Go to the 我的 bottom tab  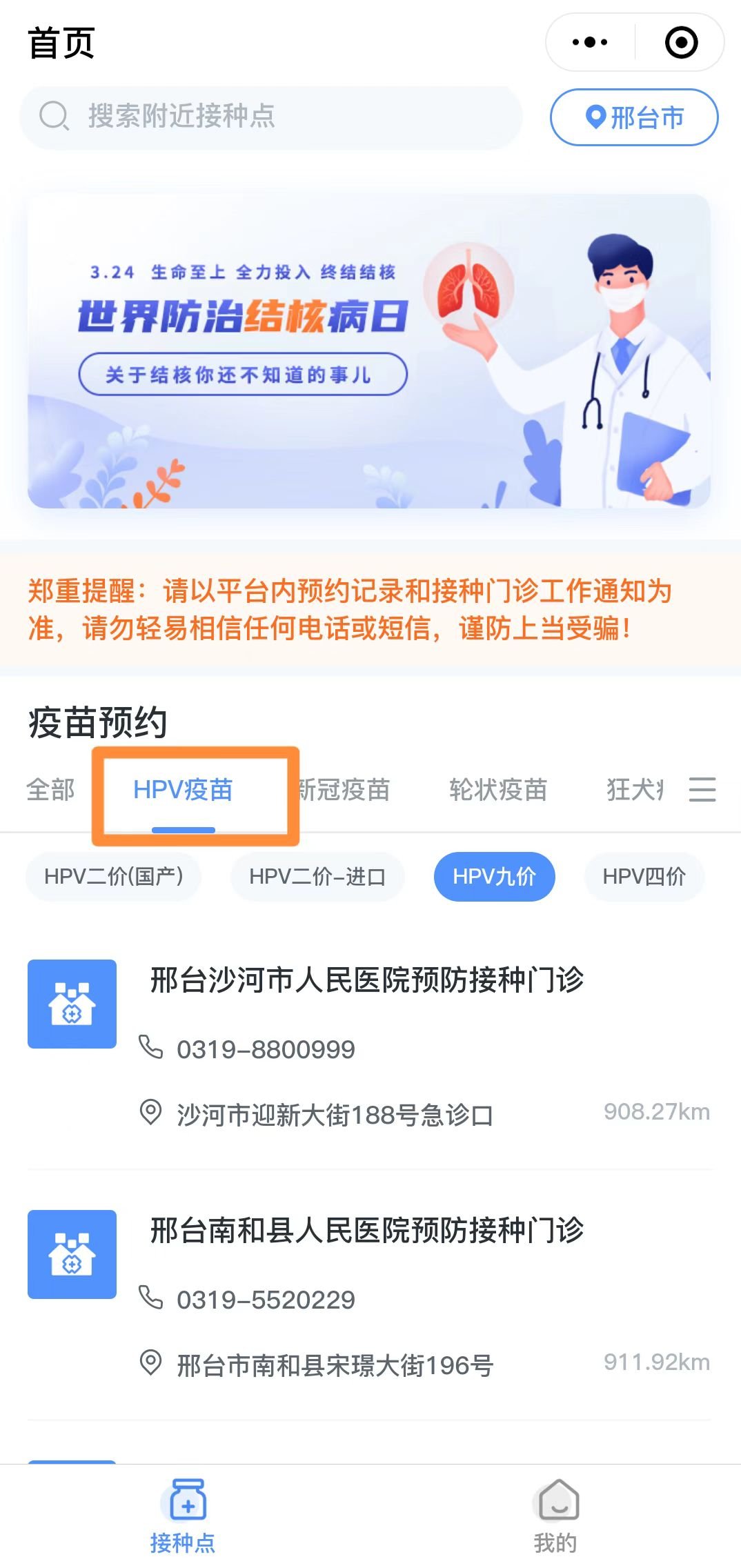[x=555, y=1516]
